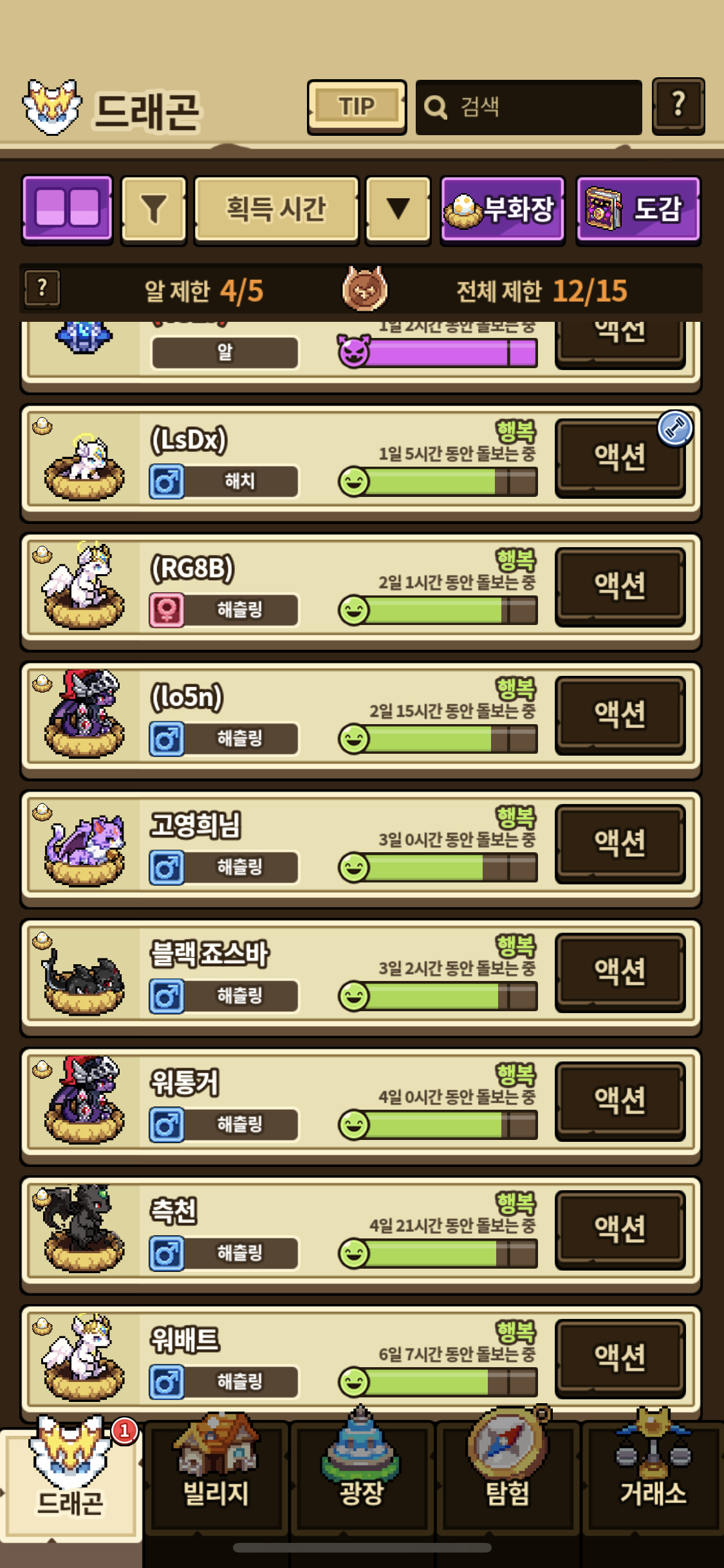Open the 블랙죠스바 dragon card
Image resolution: width=724 pixels, height=1568 pixels.
[x=257, y=972]
